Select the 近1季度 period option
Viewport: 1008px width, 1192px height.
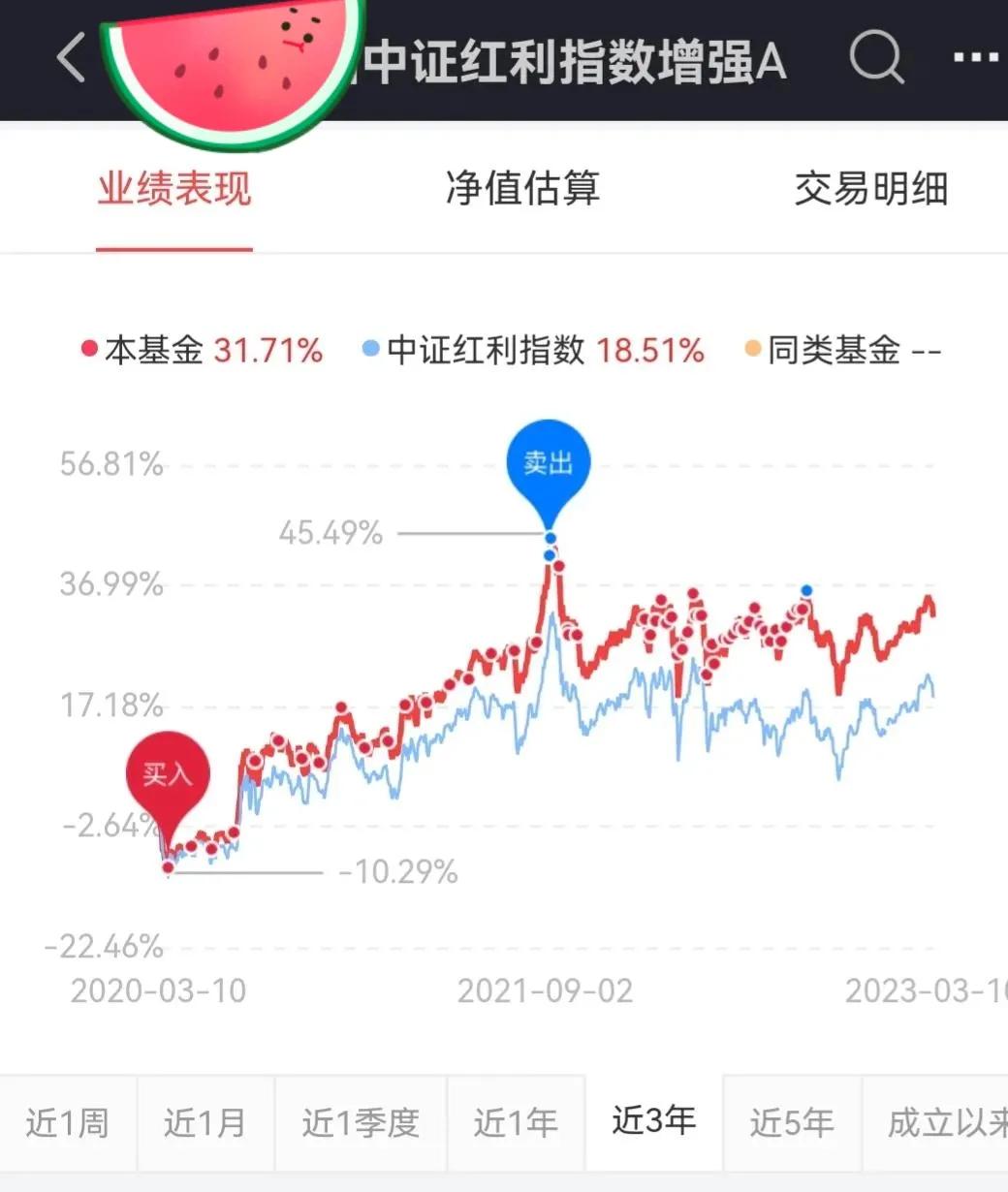click(361, 1121)
